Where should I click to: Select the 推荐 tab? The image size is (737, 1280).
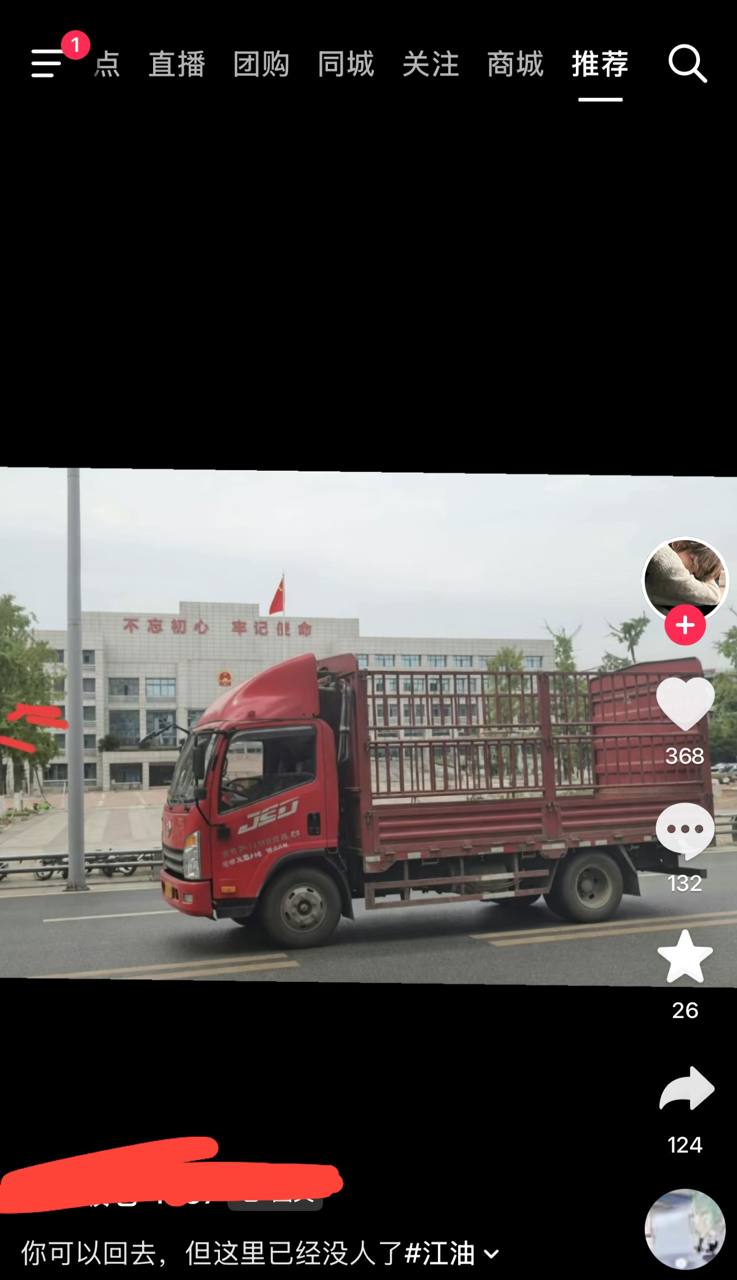pos(600,64)
